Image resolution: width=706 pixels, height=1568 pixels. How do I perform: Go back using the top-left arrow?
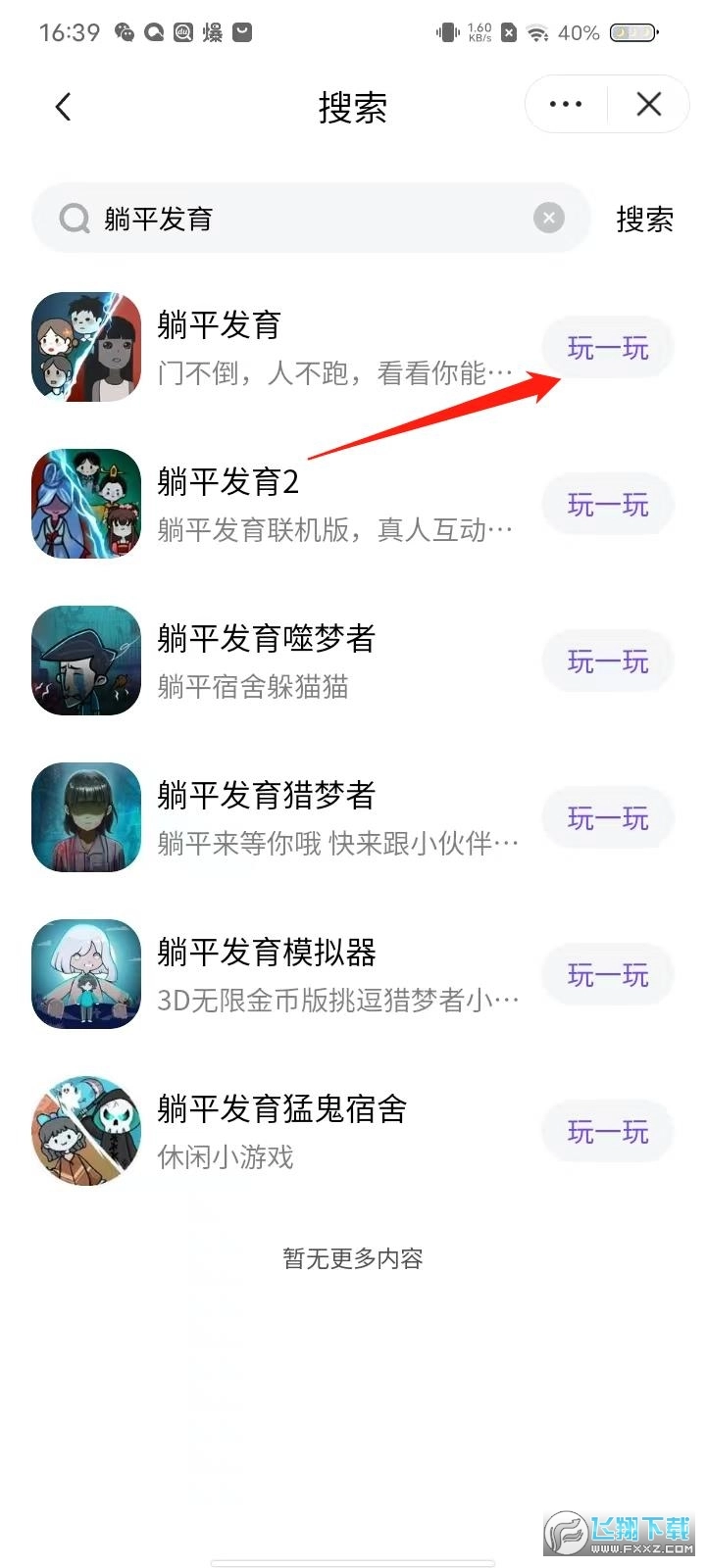64,106
